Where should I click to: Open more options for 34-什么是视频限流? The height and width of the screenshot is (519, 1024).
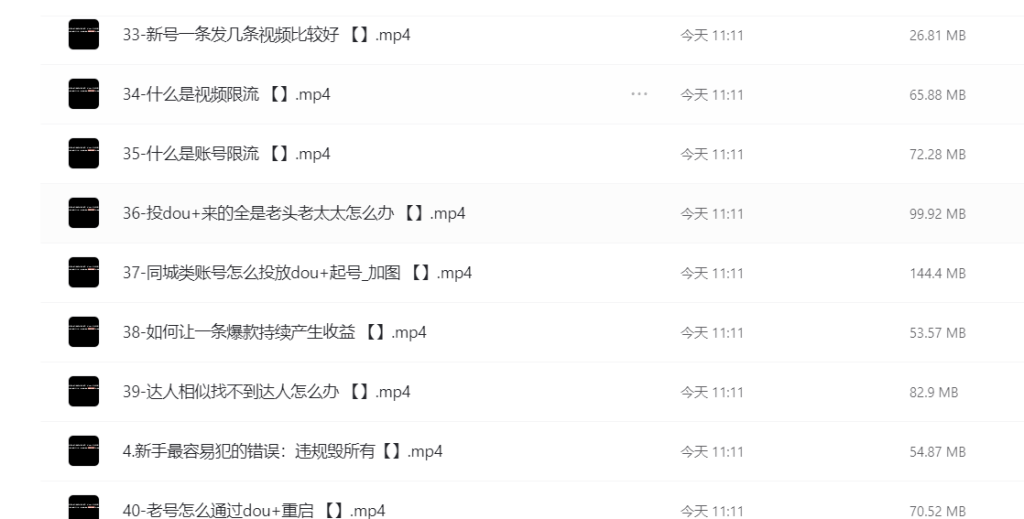(639, 95)
